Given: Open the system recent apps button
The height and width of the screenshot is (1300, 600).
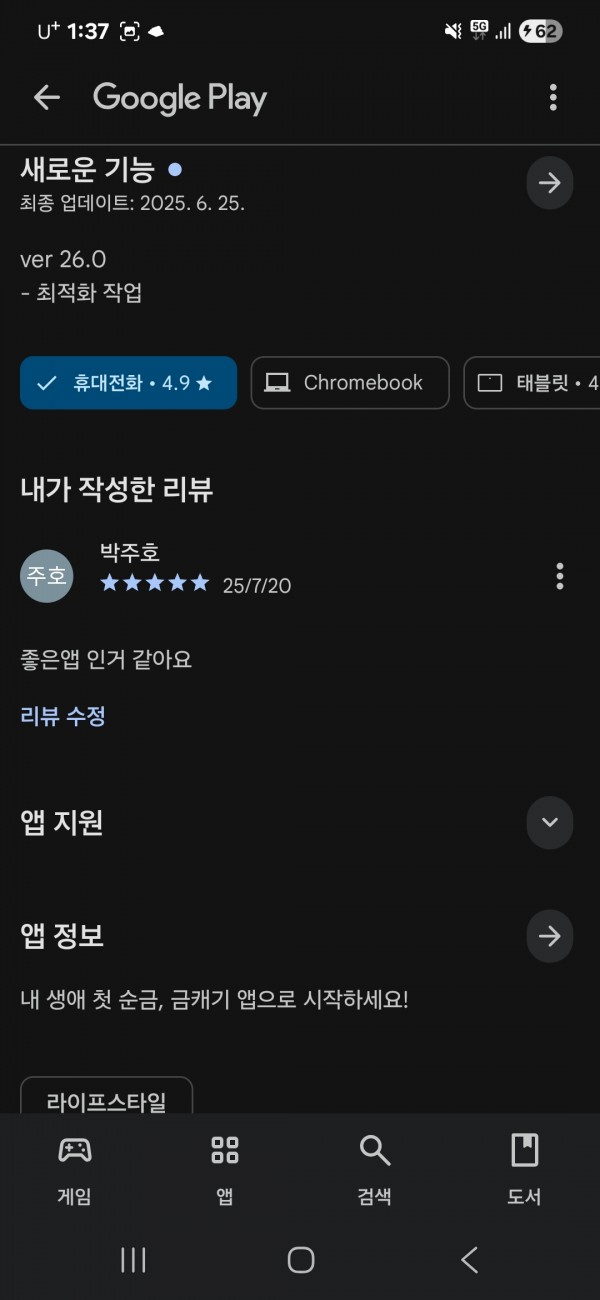Looking at the screenshot, I should (133, 1260).
